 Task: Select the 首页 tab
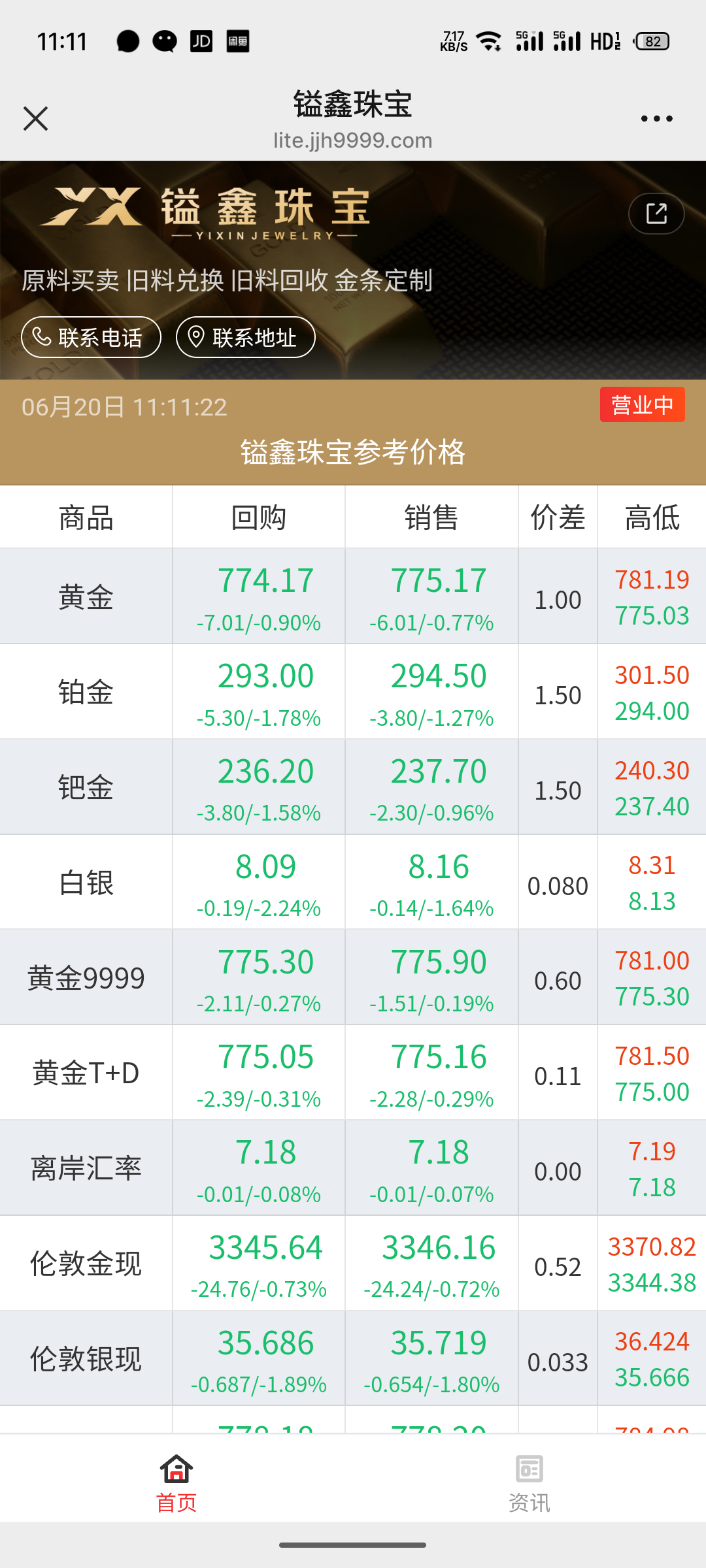(176, 1484)
